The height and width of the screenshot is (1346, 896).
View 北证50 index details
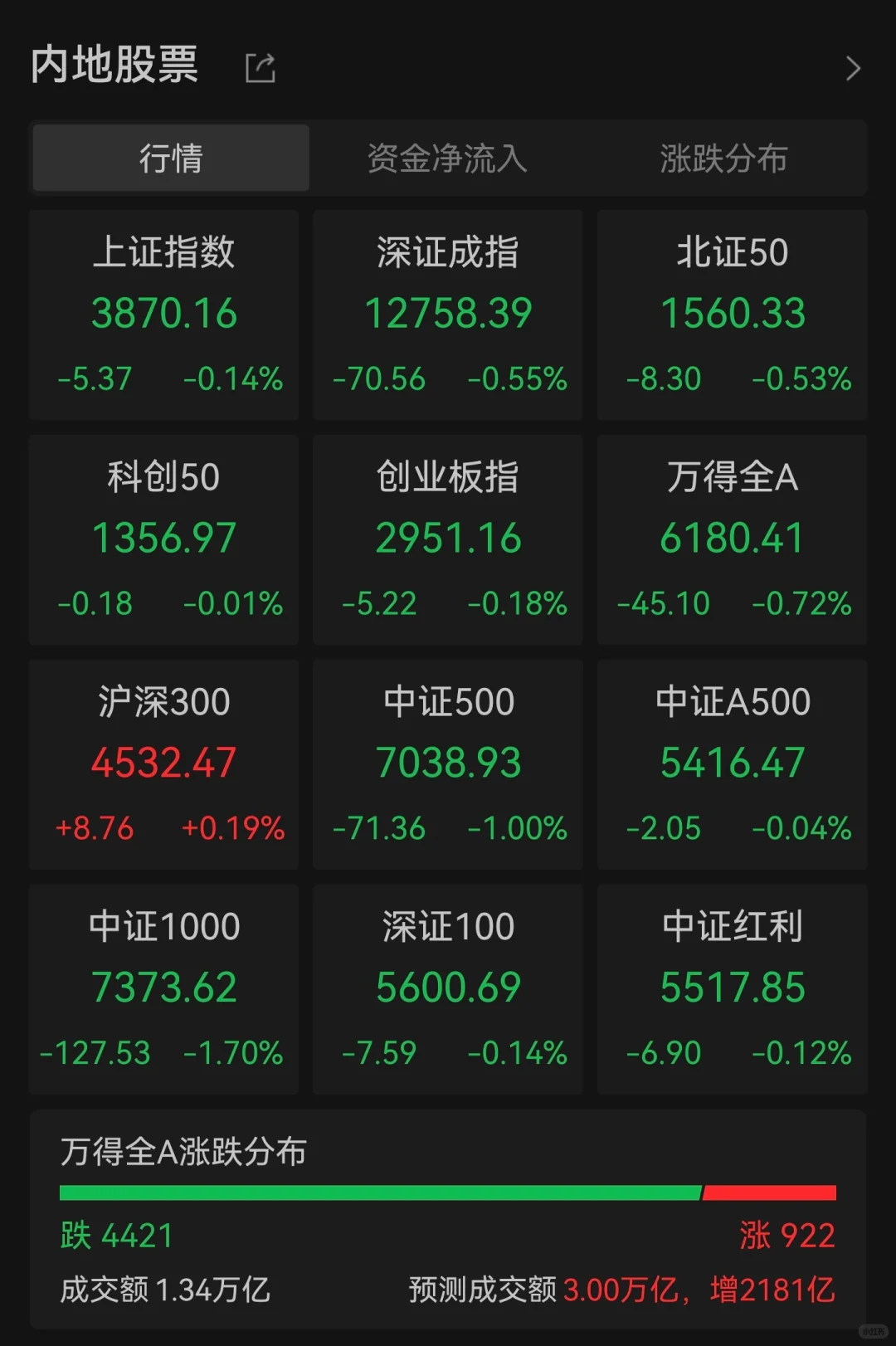point(733,315)
